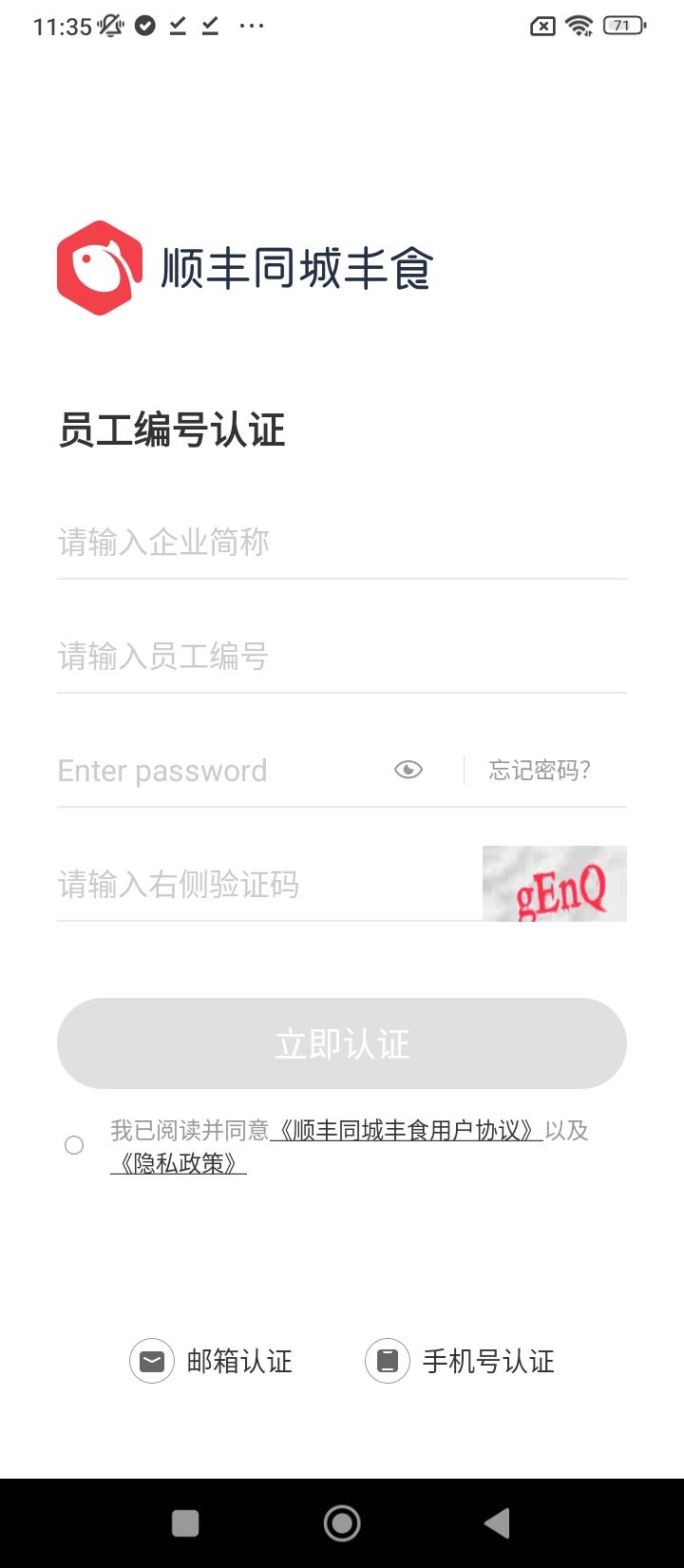The height and width of the screenshot is (1568, 684).
Task: Check the agreement consent circle
Action: click(74, 1146)
